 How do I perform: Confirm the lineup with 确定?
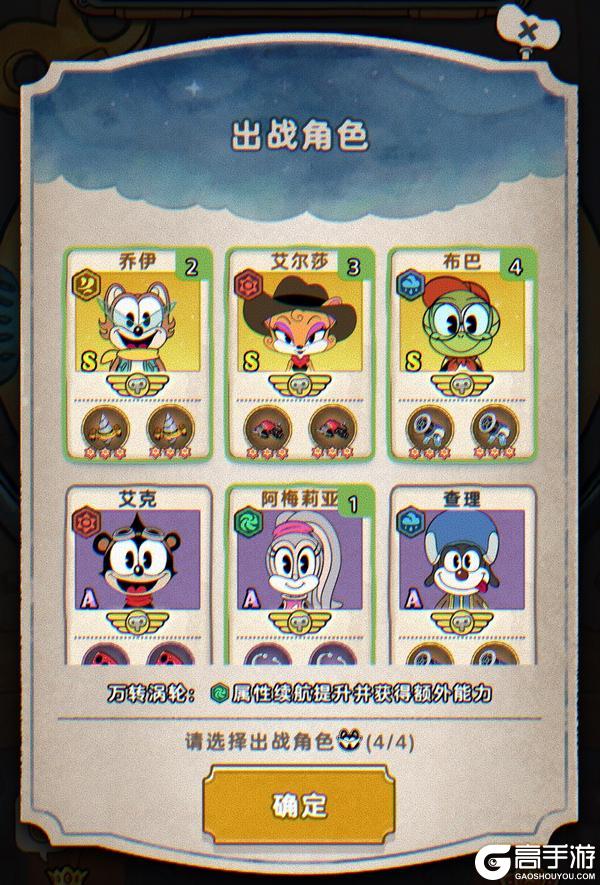click(299, 805)
